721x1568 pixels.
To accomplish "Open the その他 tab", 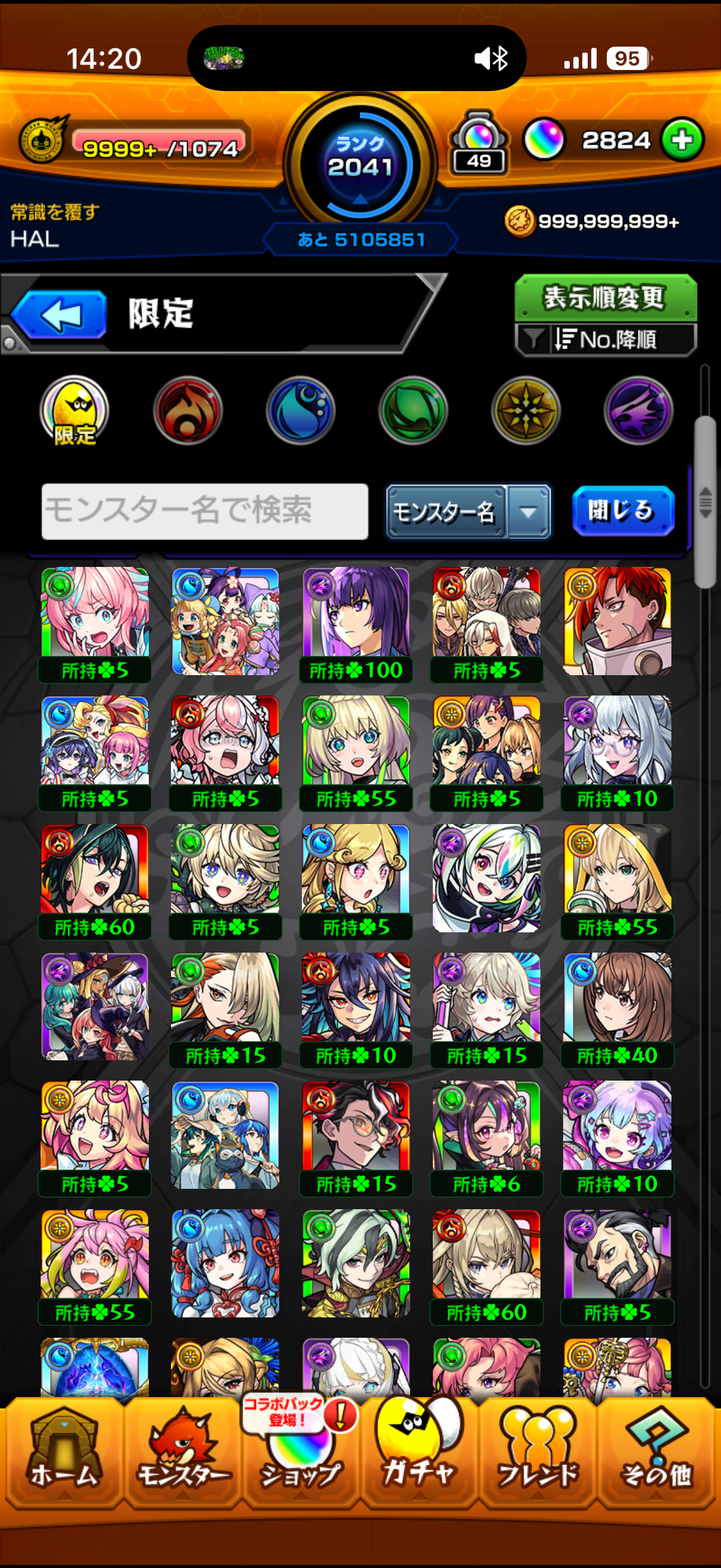I will coord(656,1452).
